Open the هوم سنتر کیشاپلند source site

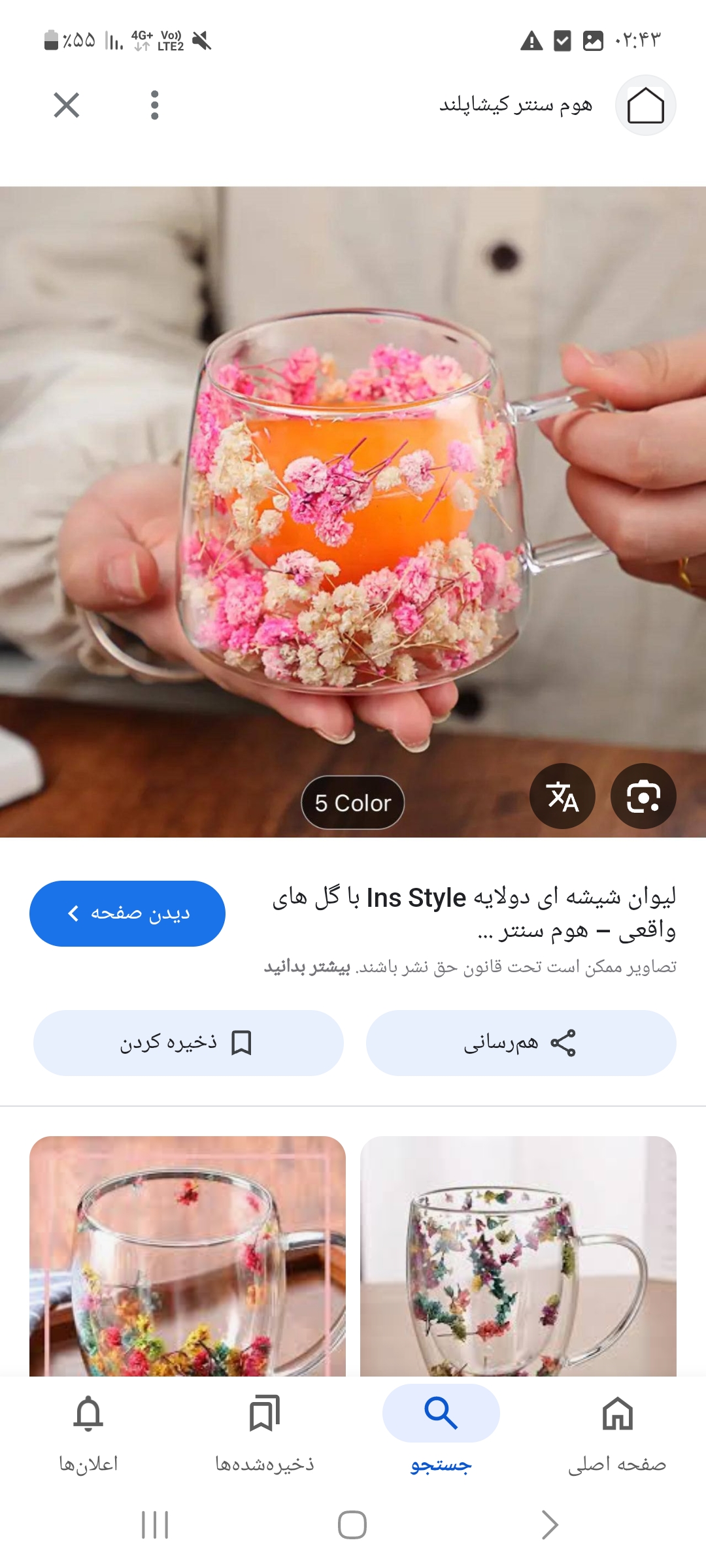516,105
